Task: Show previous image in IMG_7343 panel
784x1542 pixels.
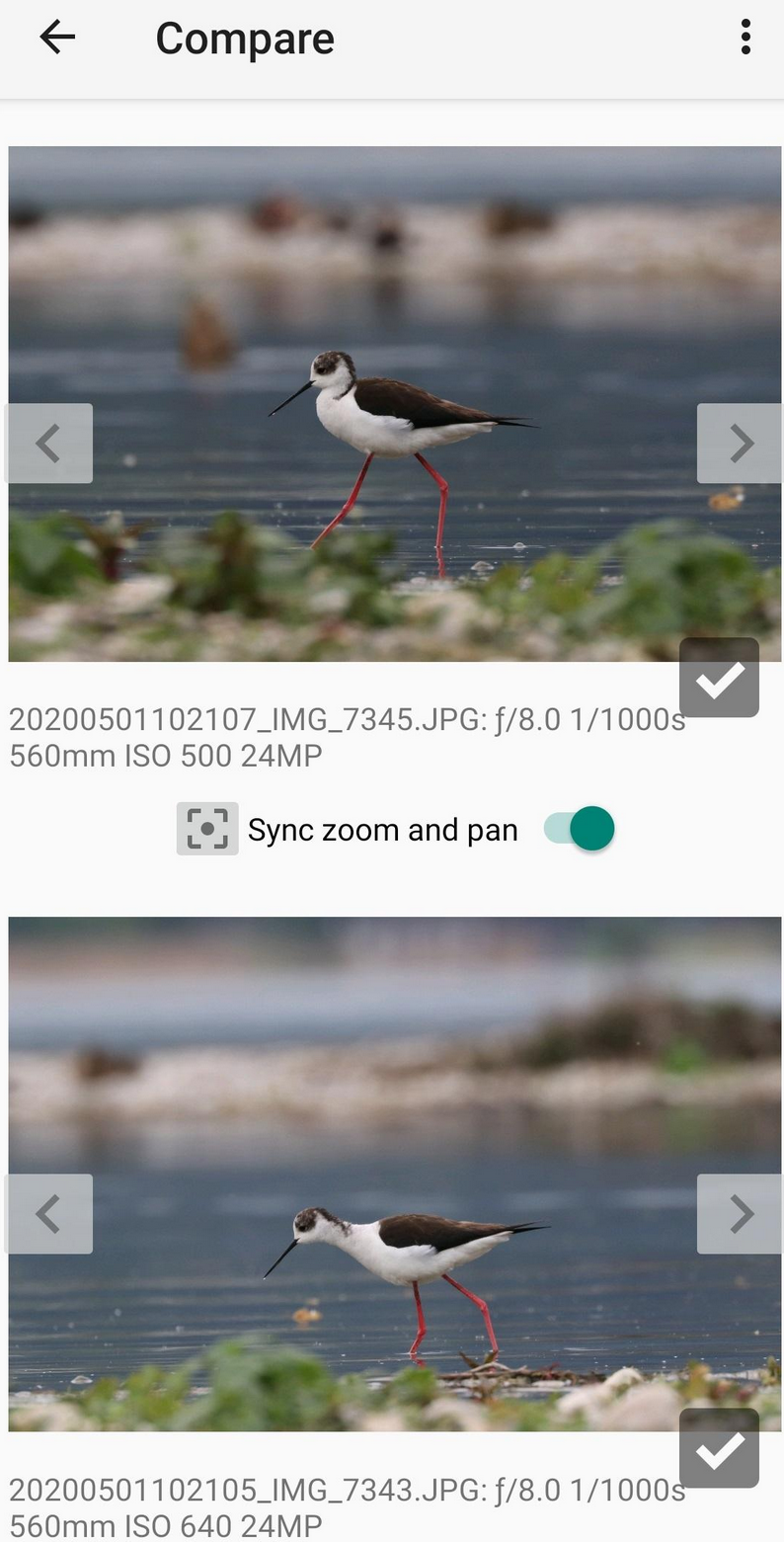Action: tap(48, 1214)
